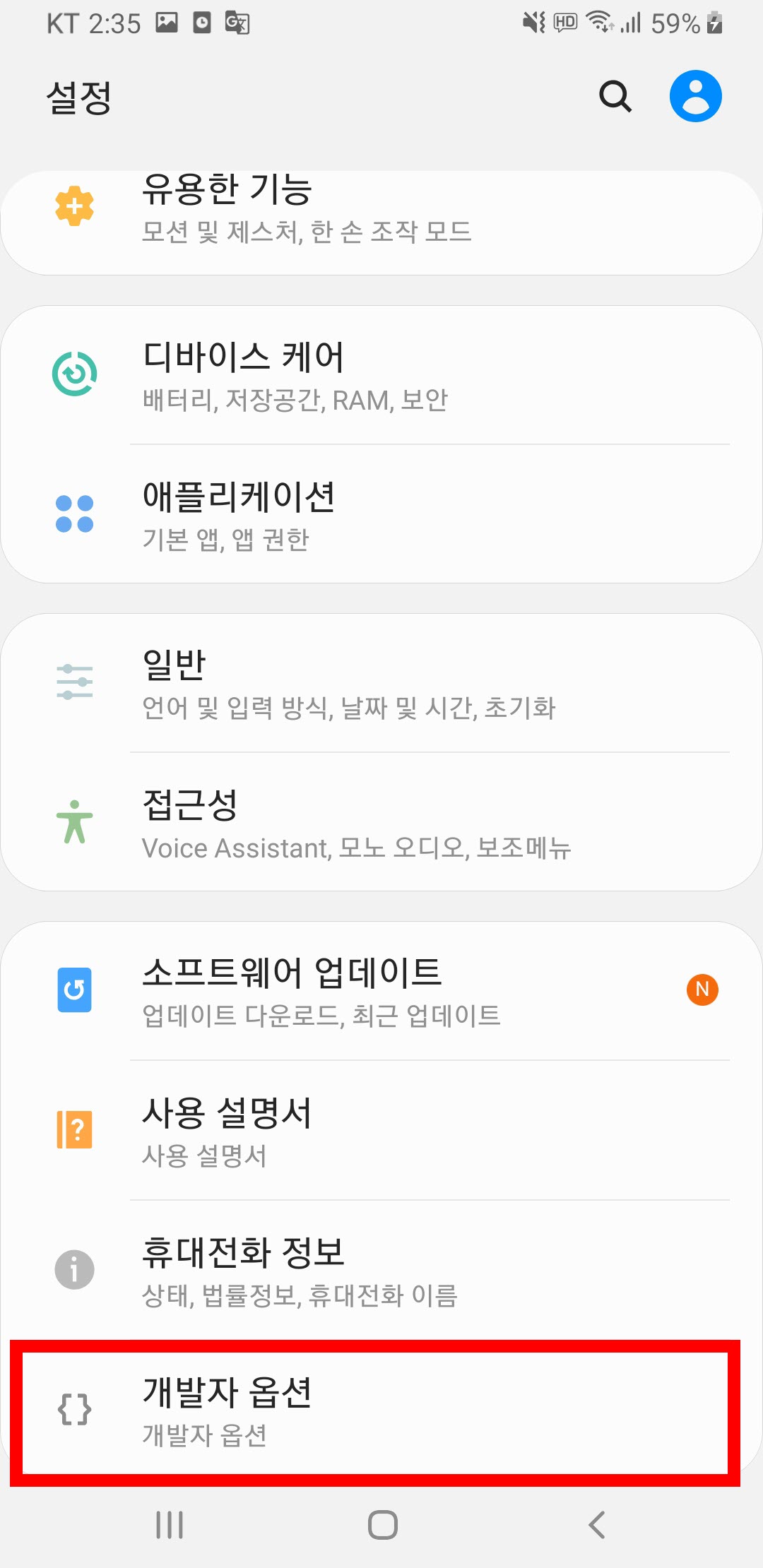This screenshot has height=1568, width=763.
Task: Tap the system back button
Action: pos(597,1525)
